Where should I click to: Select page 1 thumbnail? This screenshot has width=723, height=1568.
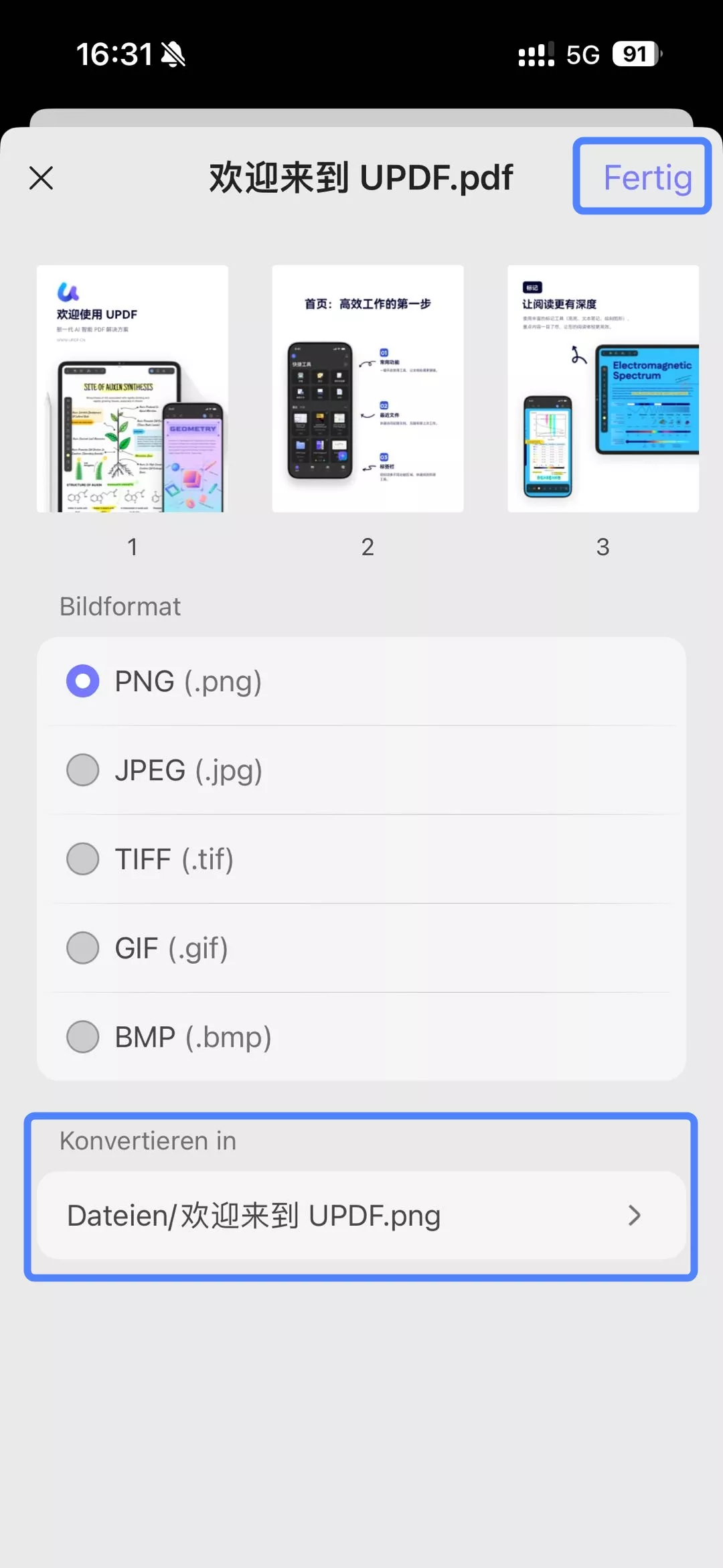[x=133, y=388]
